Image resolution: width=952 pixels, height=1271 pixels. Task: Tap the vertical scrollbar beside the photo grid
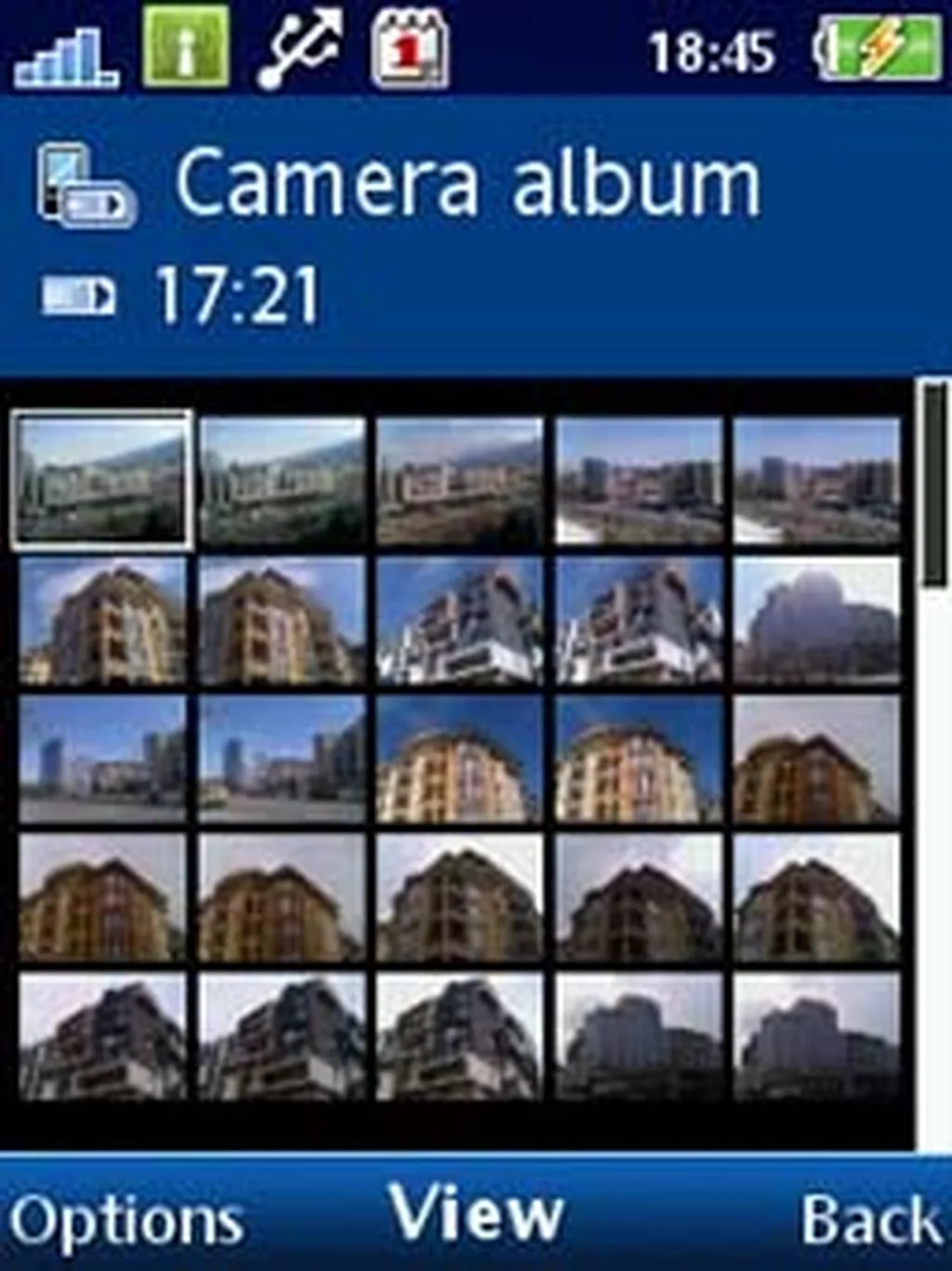[x=933, y=483]
